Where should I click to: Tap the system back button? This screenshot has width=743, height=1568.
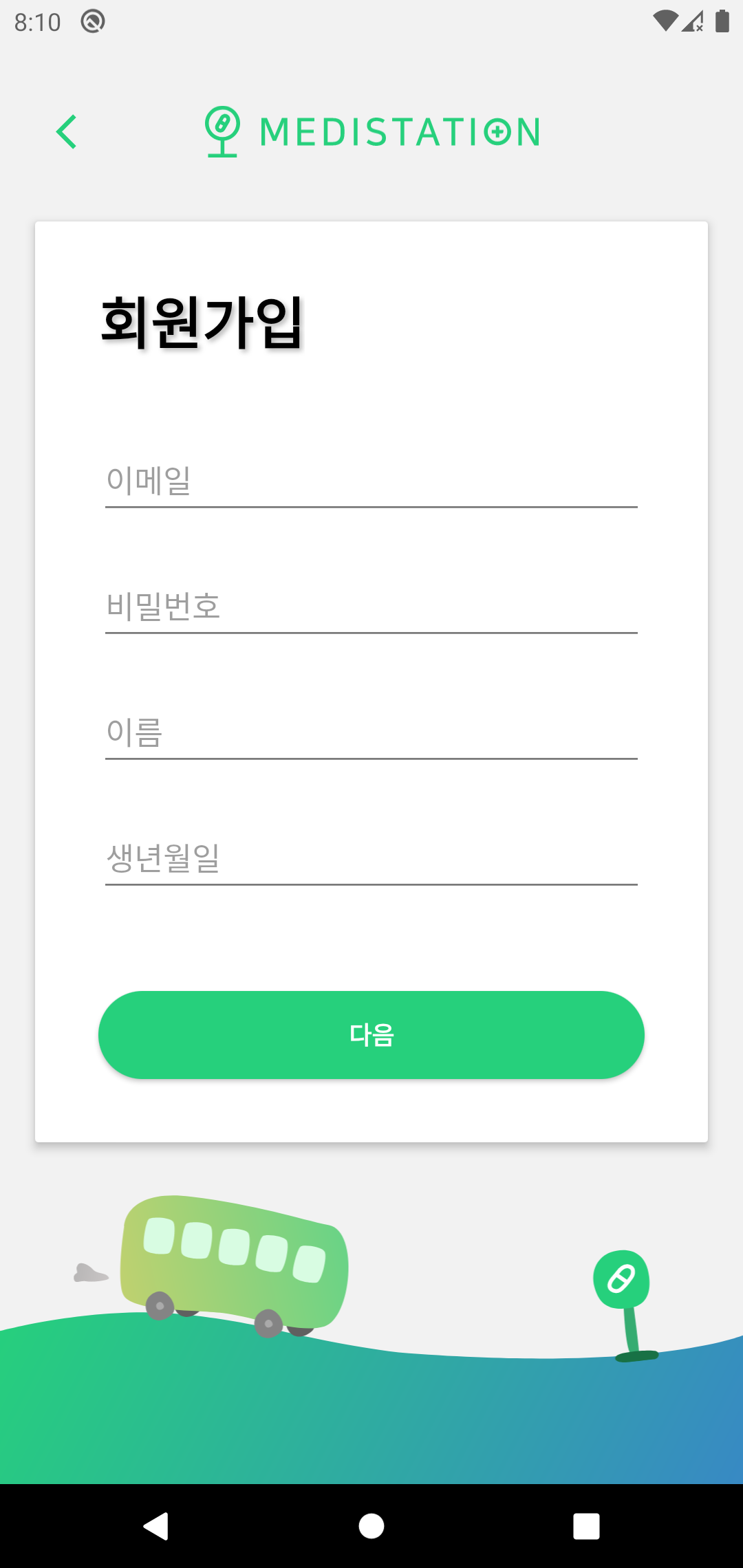[x=156, y=1526]
